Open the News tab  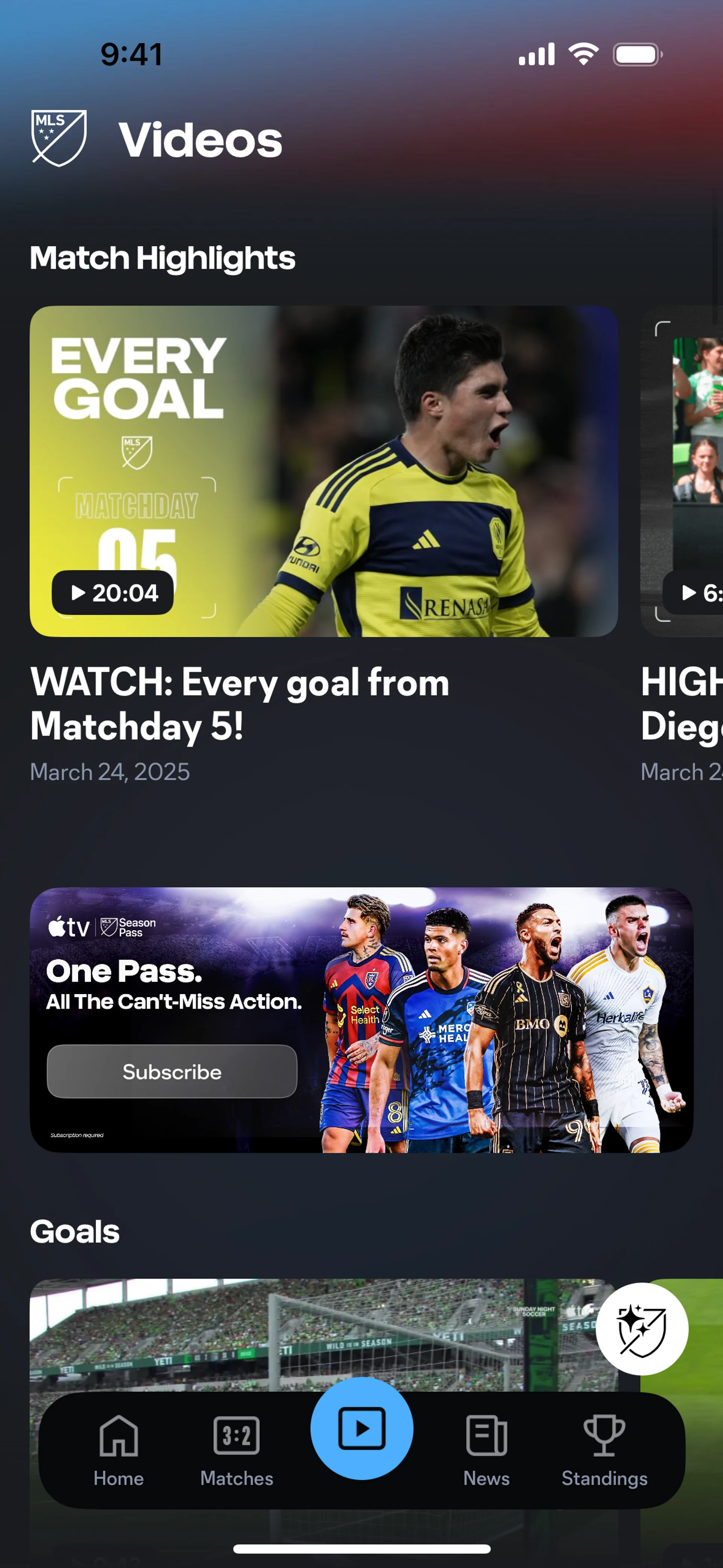(486, 1451)
